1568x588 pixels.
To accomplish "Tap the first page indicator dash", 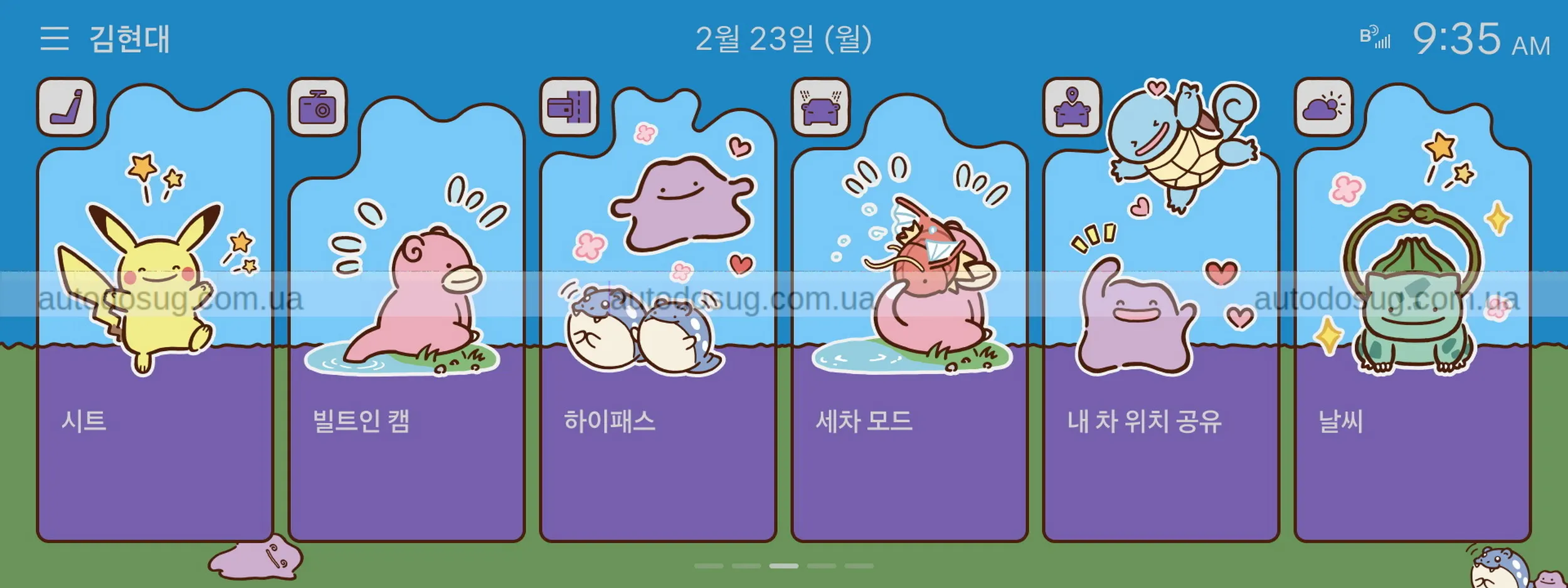I will 709,566.
